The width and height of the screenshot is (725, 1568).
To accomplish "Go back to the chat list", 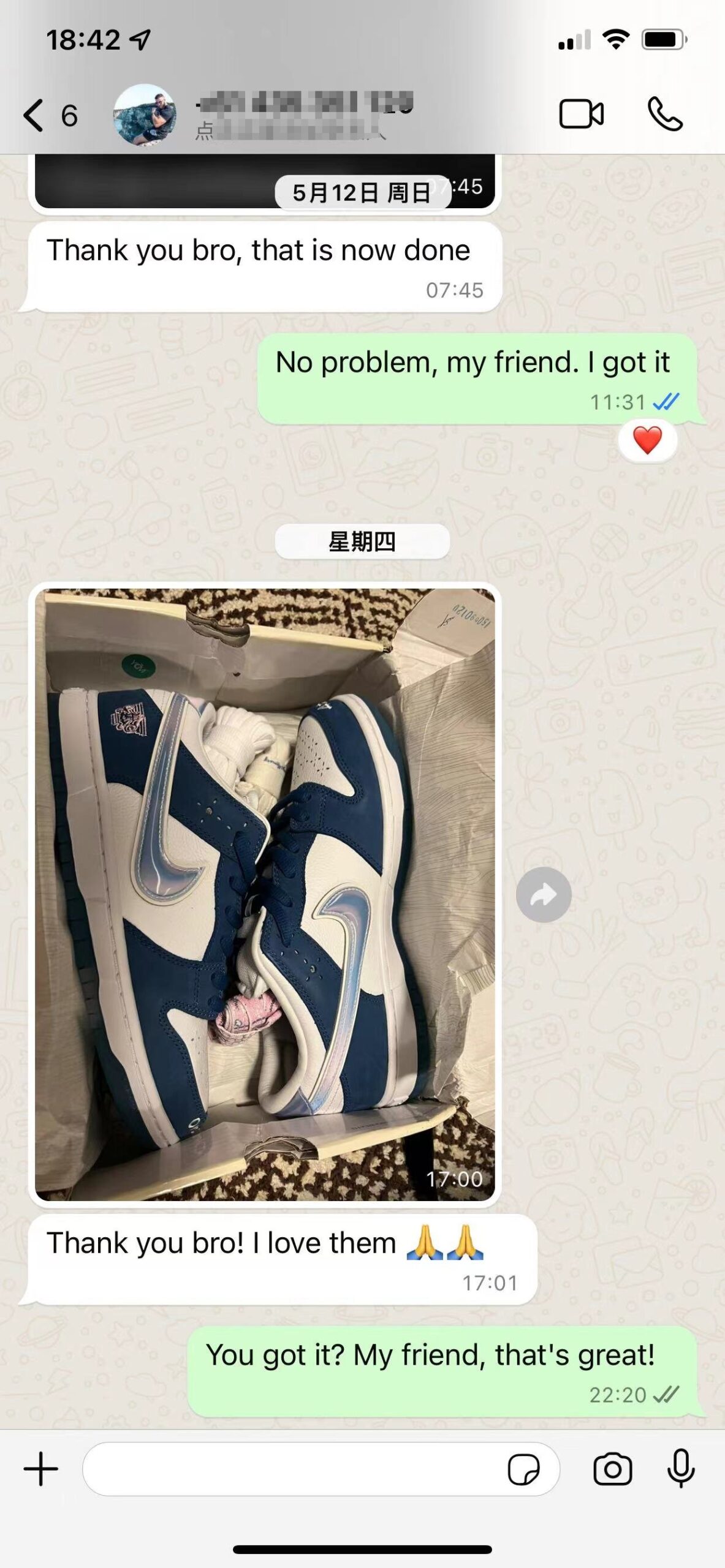I will pyautogui.click(x=35, y=115).
